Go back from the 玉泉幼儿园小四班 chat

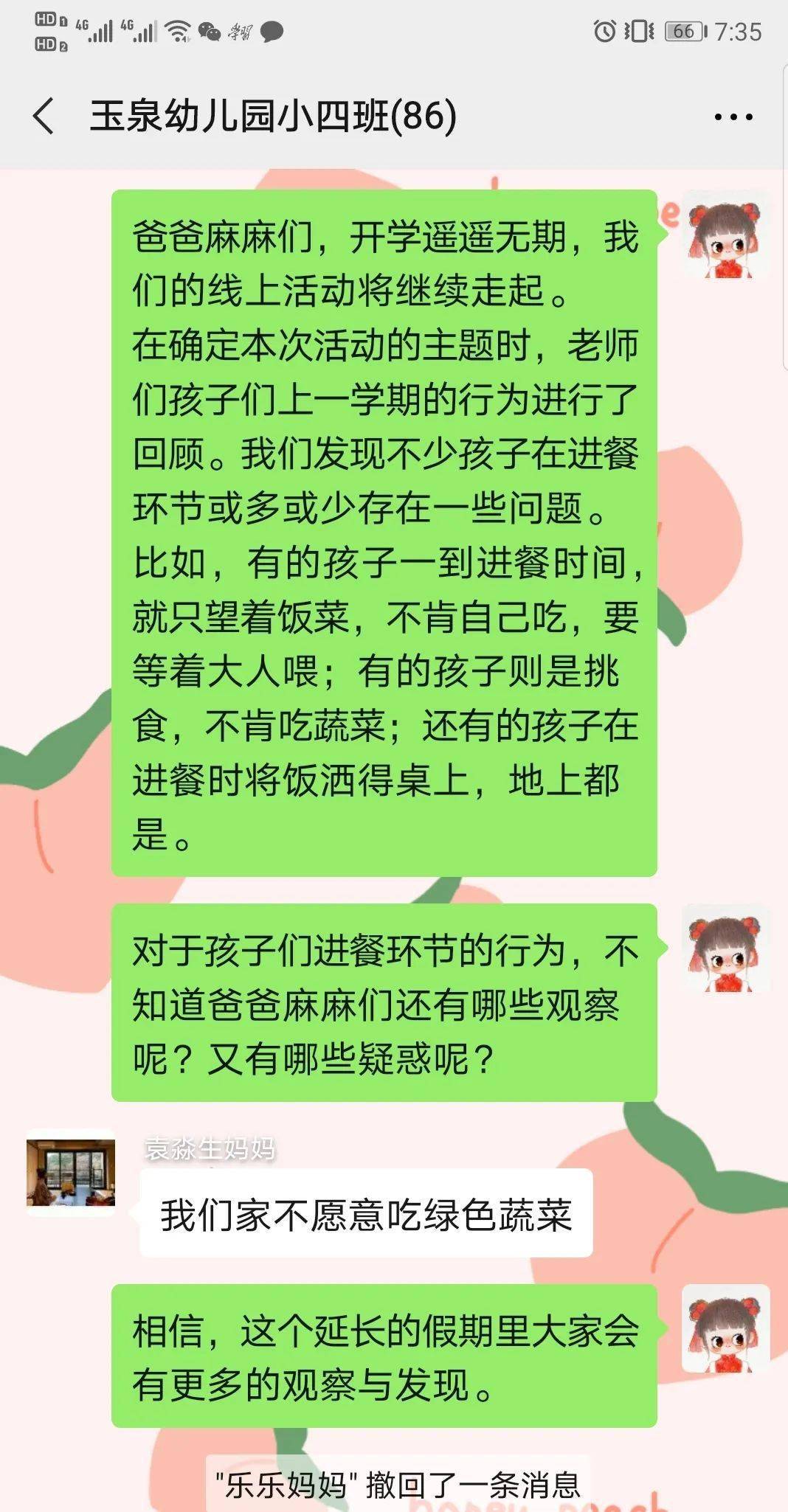44,117
